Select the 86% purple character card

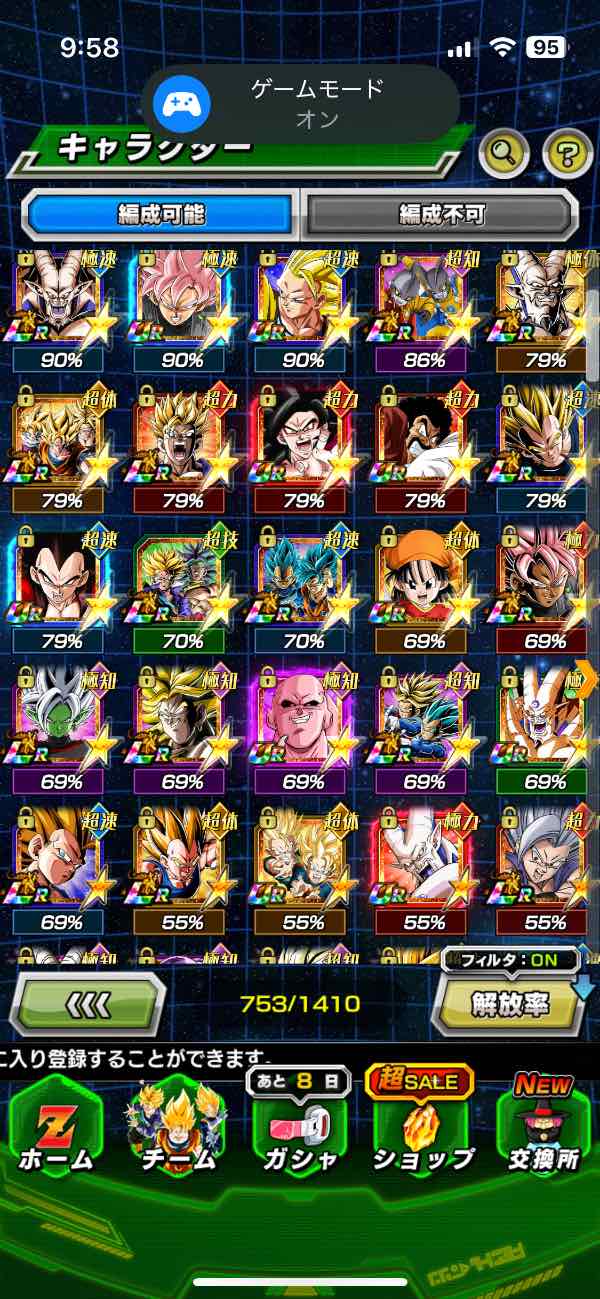click(424, 310)
